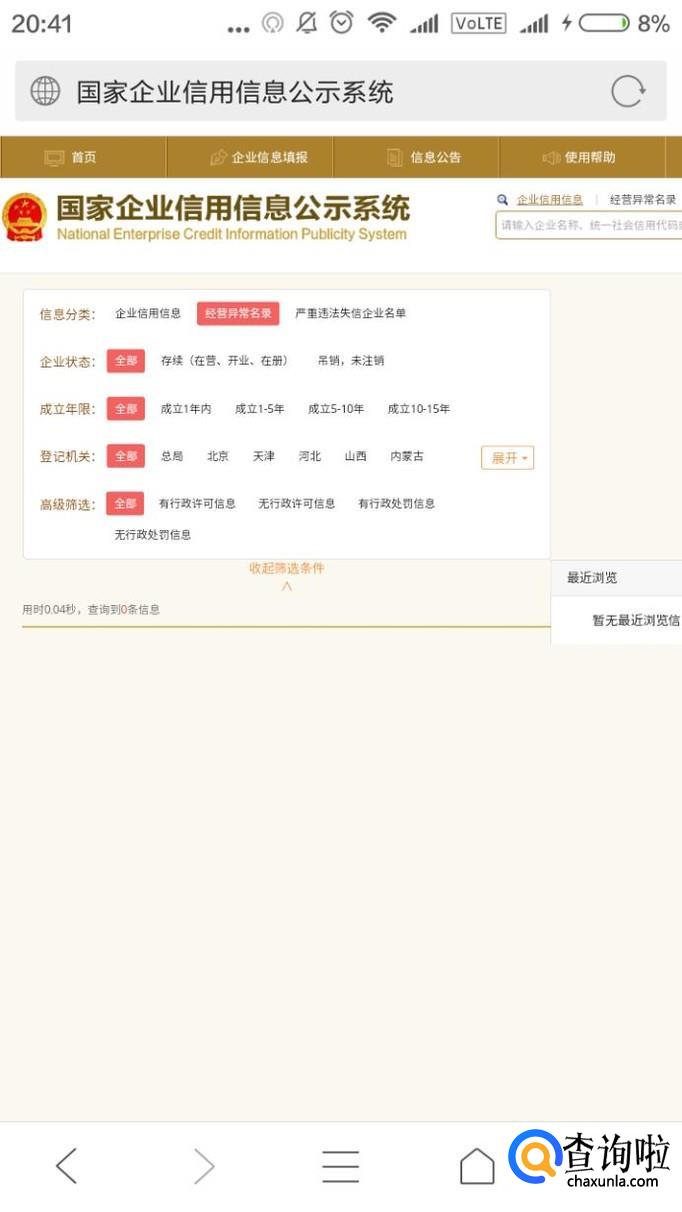Open the 首页 navigation tab
This screenshot has width=682, height=1212.
(83, 157)
